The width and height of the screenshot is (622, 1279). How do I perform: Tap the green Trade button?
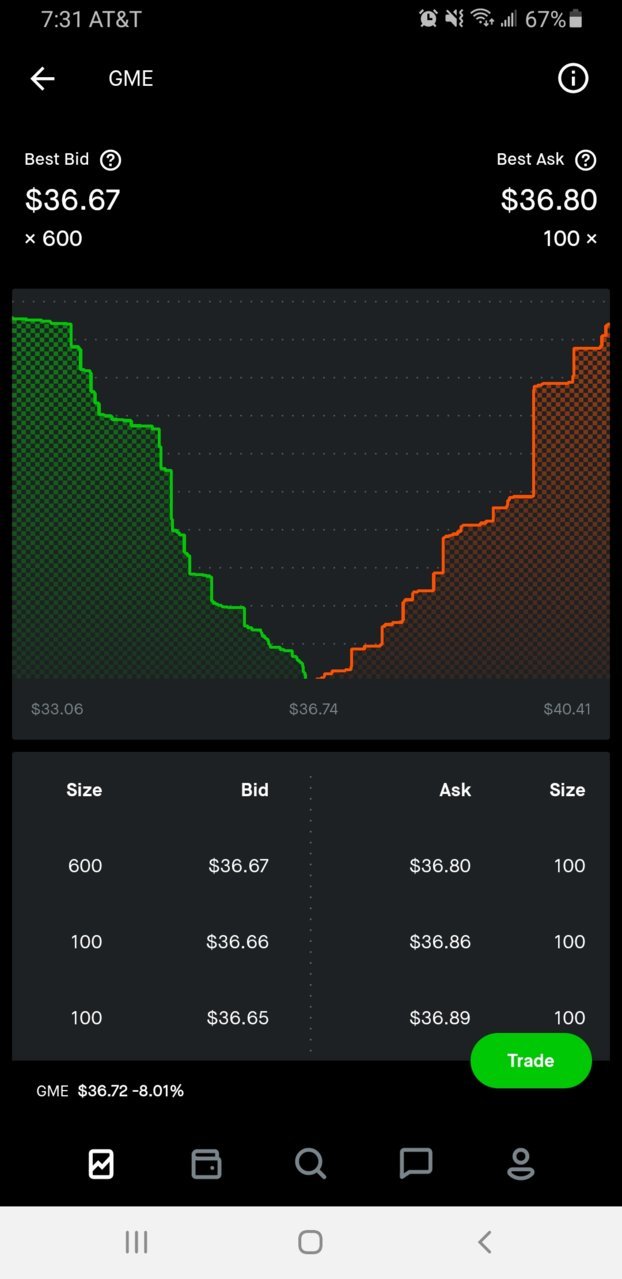pos(531,1060)
